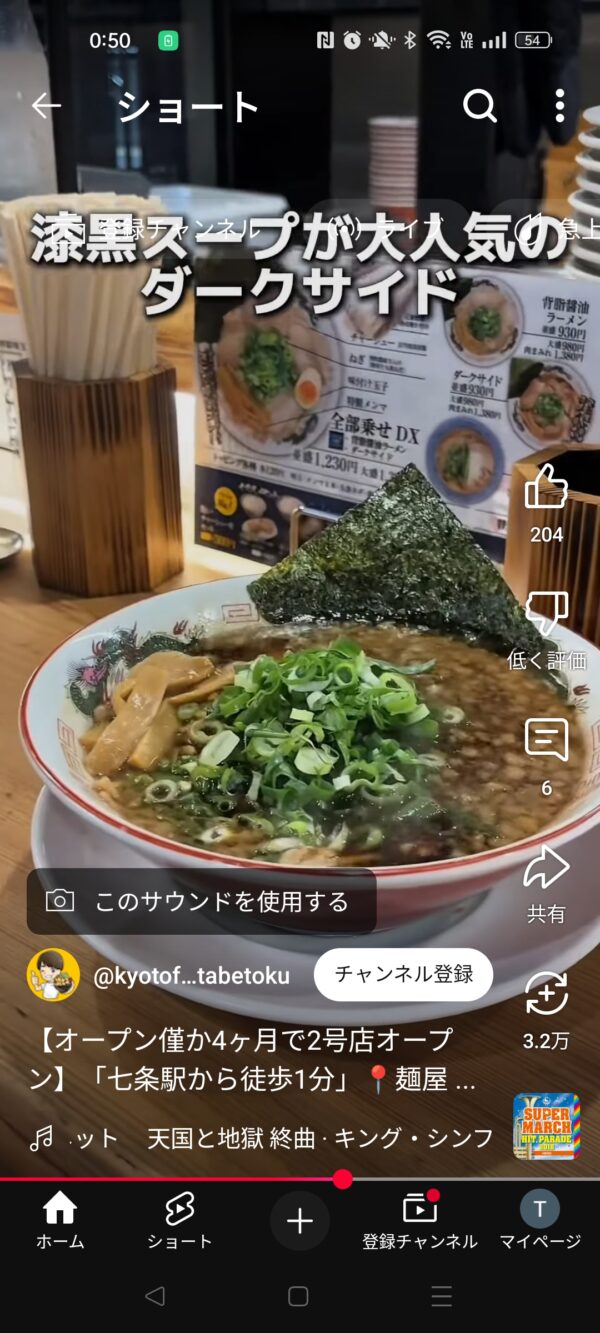
Task: Remix this Short
Action: point(546,993)
